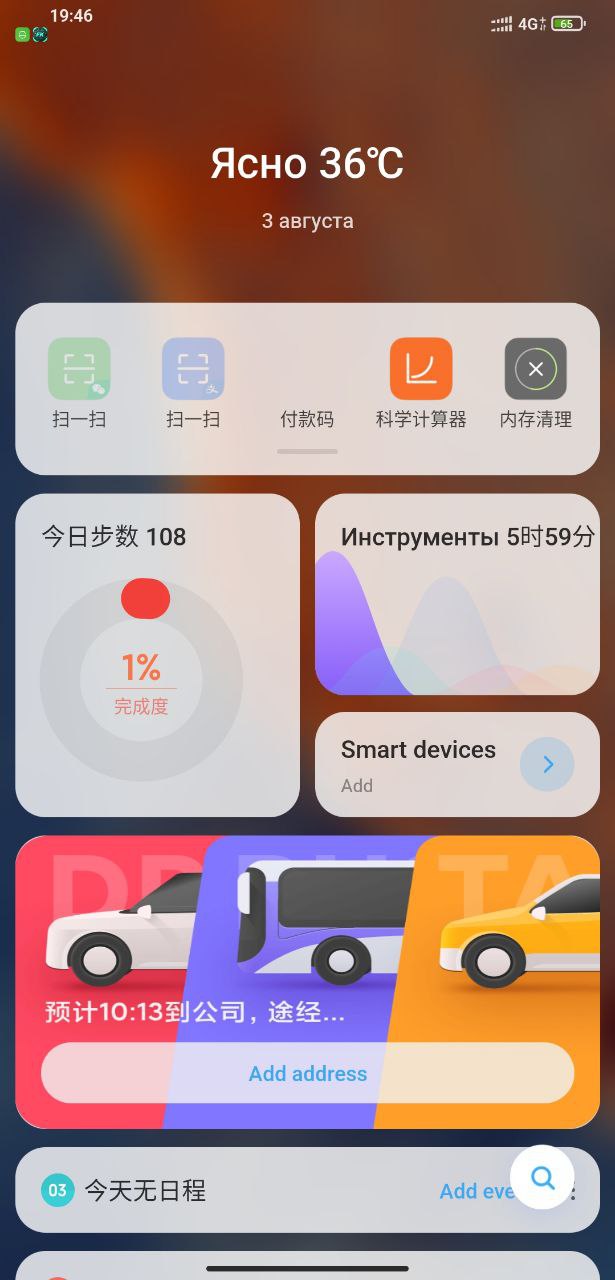The height and width of the screenshot is (1280, 615).
Task: Launch 科学计算器 scientific calculator
Action: [x=421, y=370]
